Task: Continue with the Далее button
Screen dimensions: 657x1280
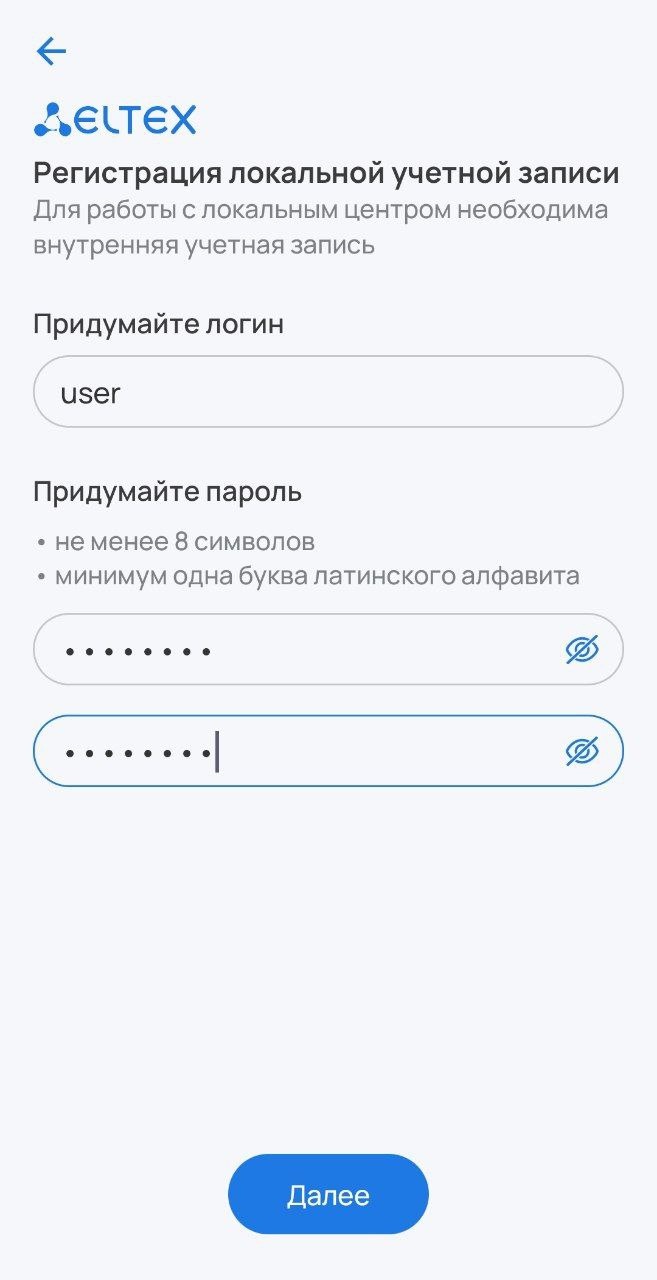Action: coord(328,1194)
